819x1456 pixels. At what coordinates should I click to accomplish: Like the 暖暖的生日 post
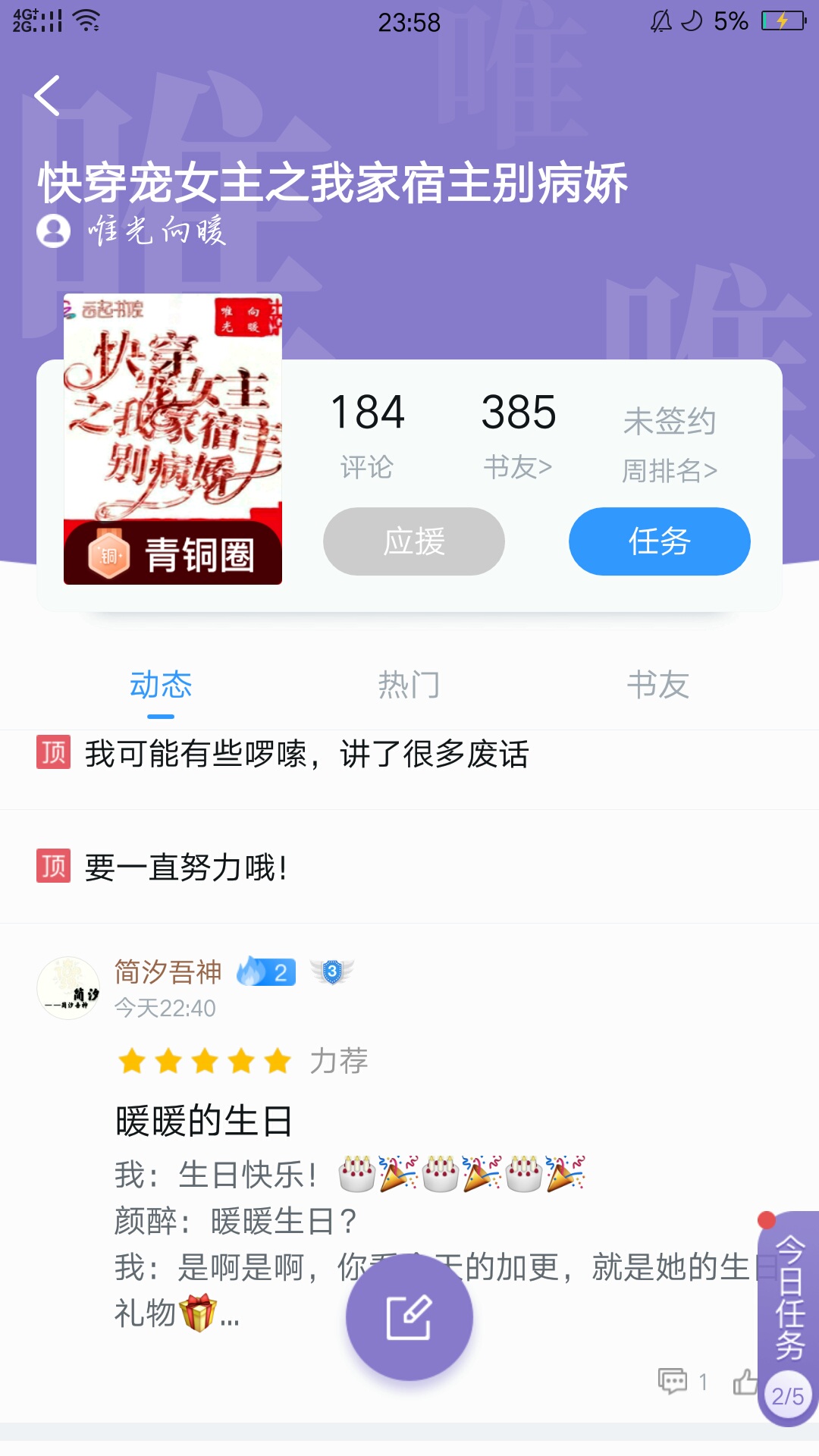click(745, 1382)
